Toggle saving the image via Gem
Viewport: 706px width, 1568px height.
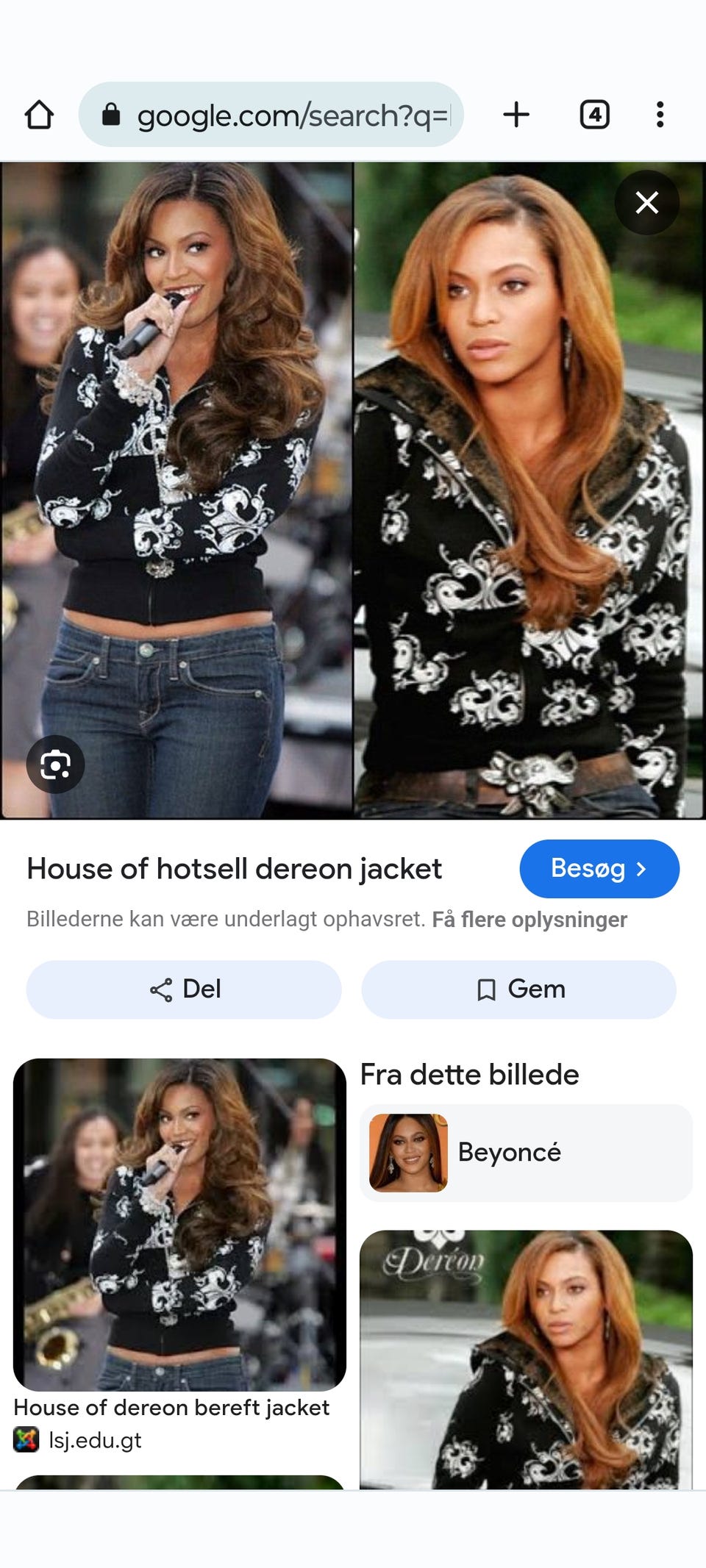tap(518, 989)
